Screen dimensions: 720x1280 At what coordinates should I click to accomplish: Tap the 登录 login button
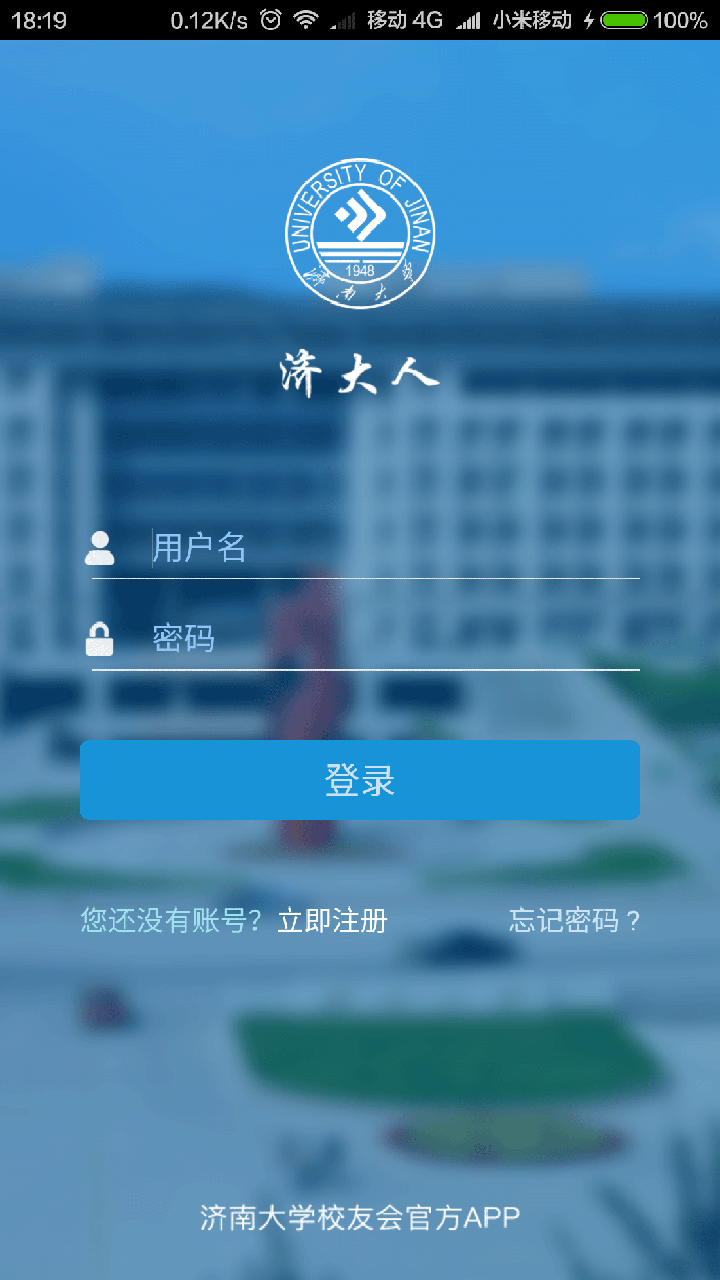click(x=360, y=780)
